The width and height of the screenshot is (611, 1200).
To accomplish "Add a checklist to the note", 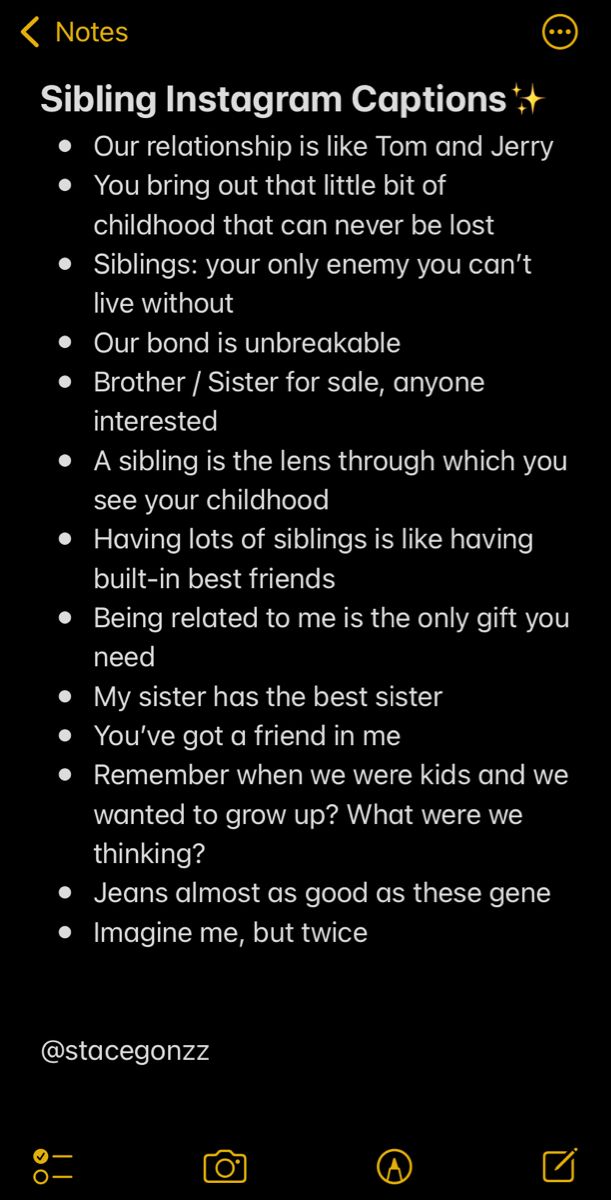I will tap(53, 1166).
